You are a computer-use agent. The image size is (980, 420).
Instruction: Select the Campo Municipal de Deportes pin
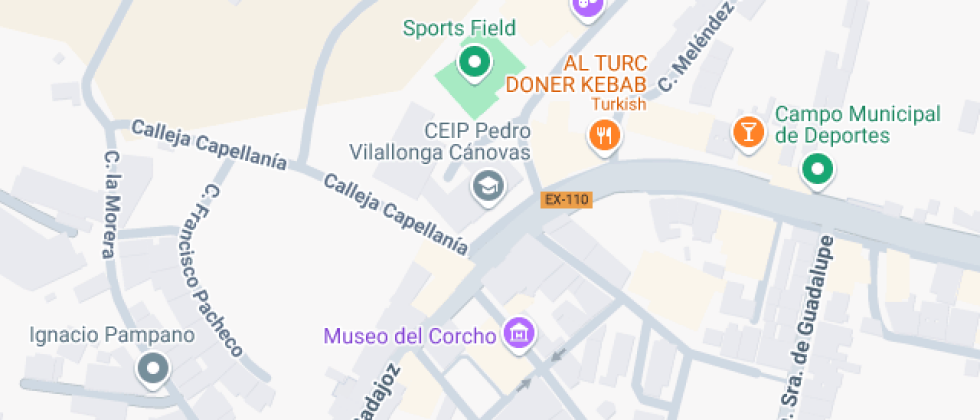[x=818, y=169]
